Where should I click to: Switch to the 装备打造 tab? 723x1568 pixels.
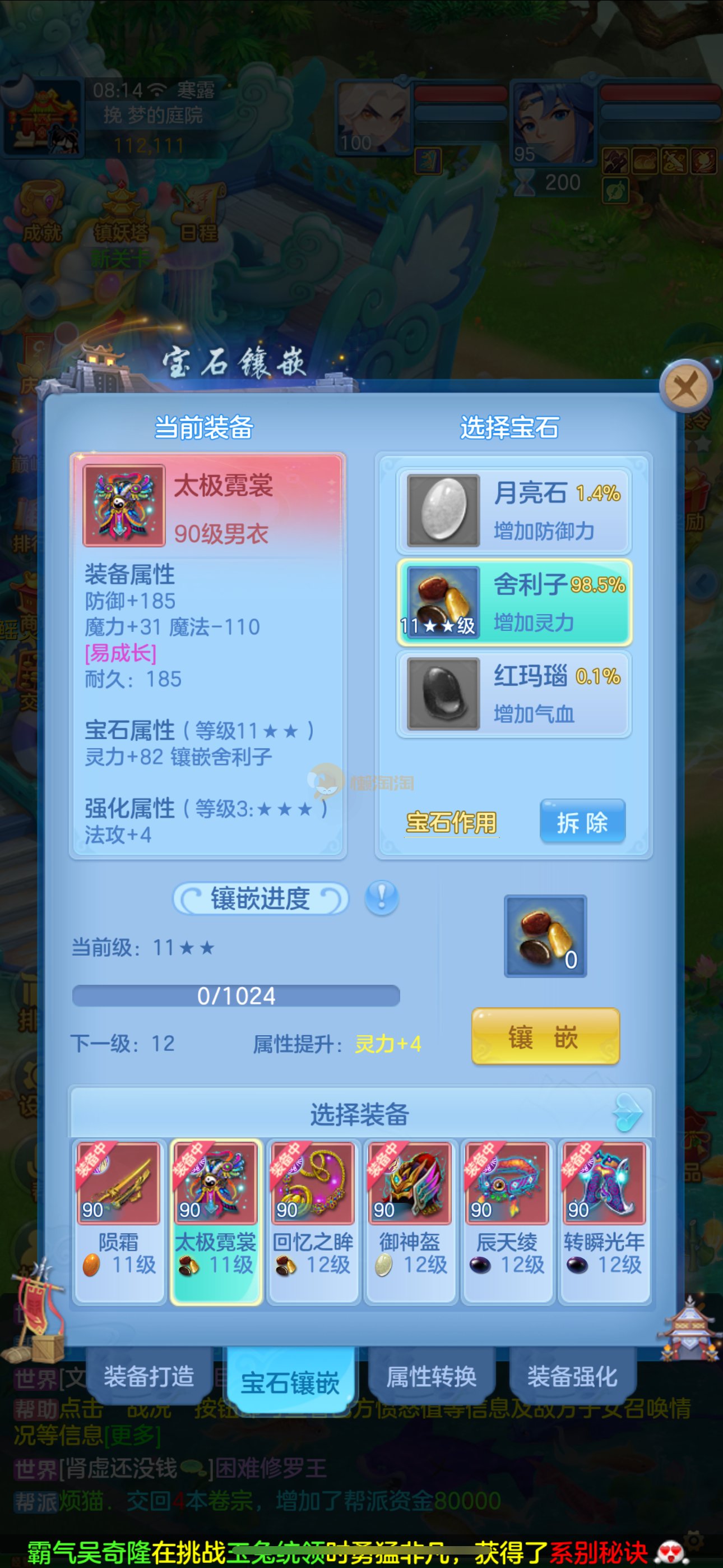click(149, 1376)
